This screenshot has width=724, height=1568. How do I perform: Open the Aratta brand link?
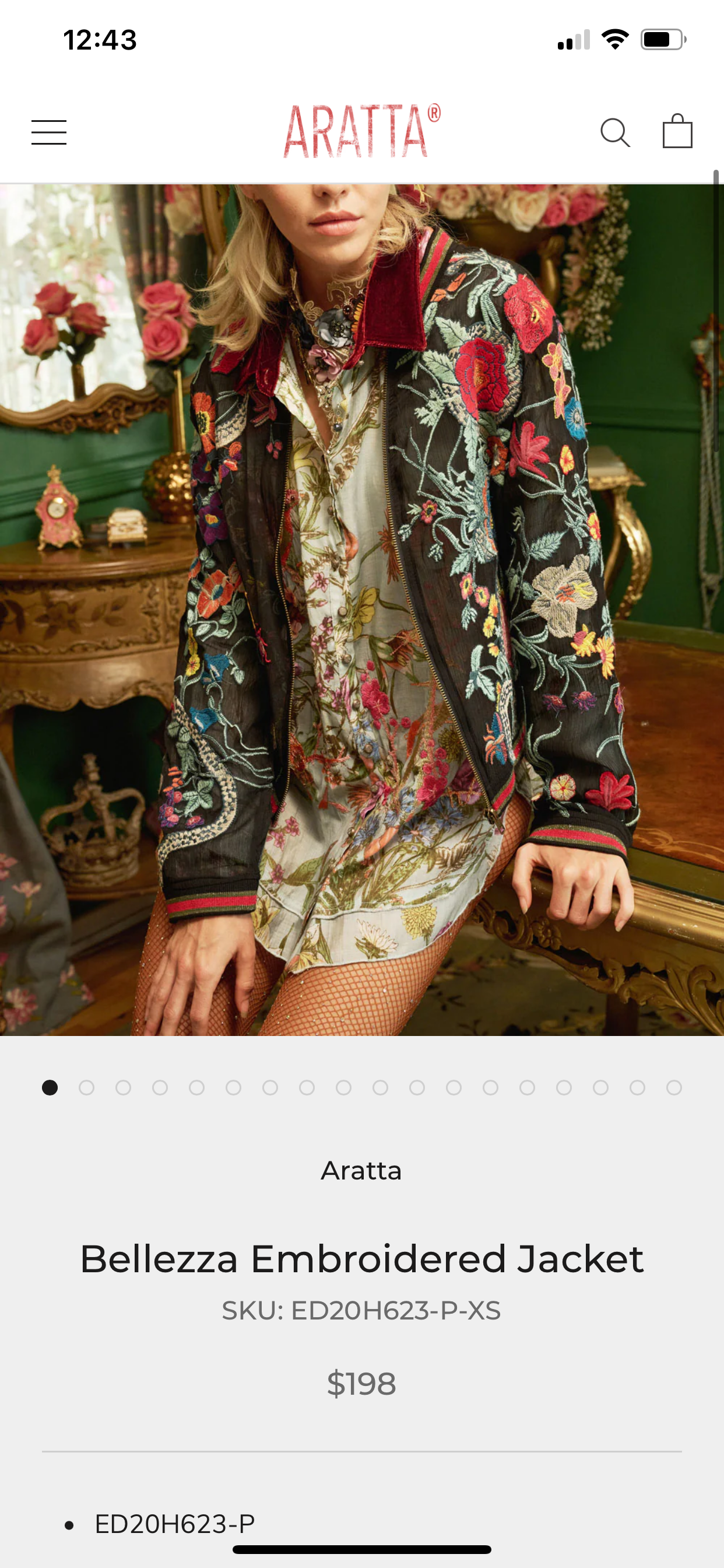361,1171
